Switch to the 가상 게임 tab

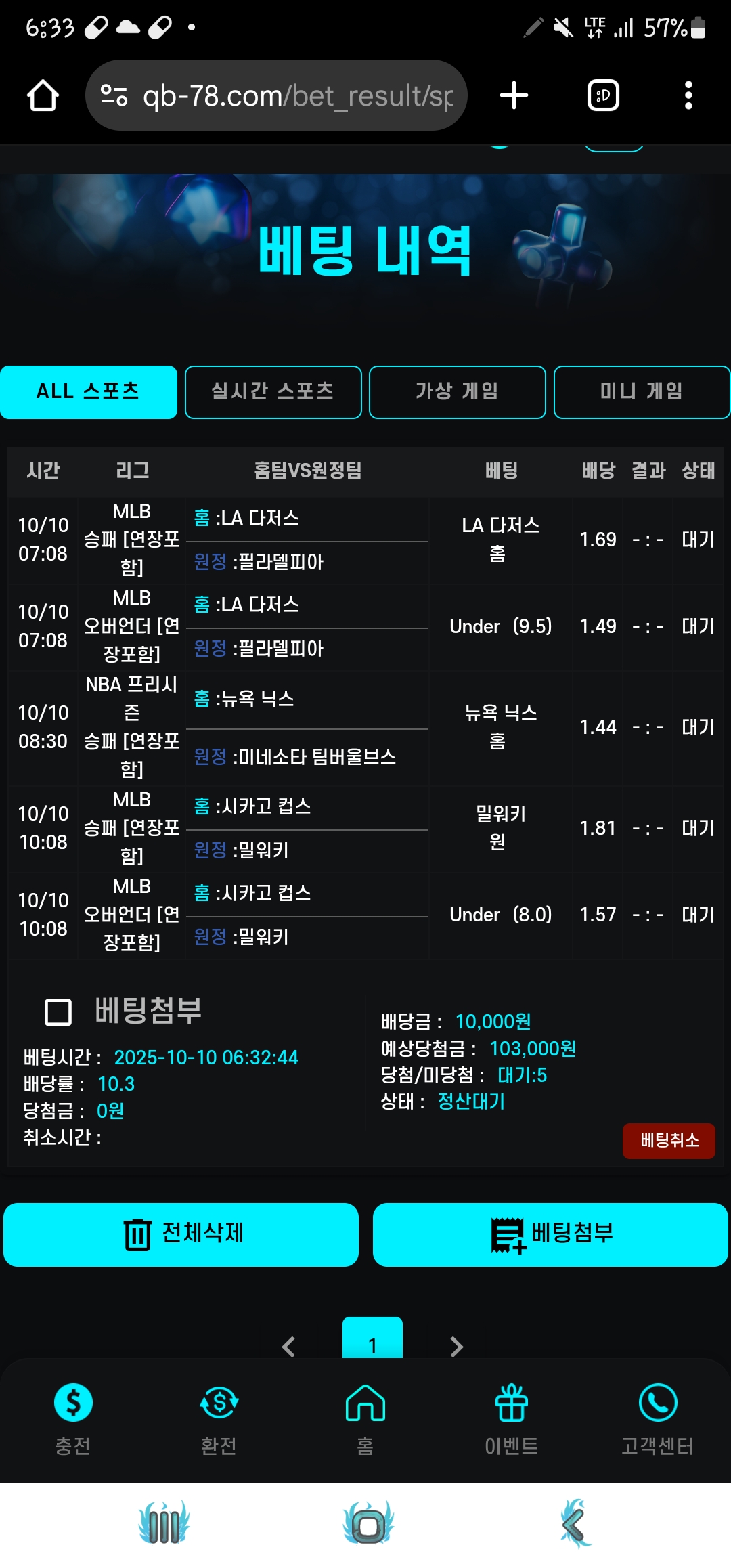(458, 392)
